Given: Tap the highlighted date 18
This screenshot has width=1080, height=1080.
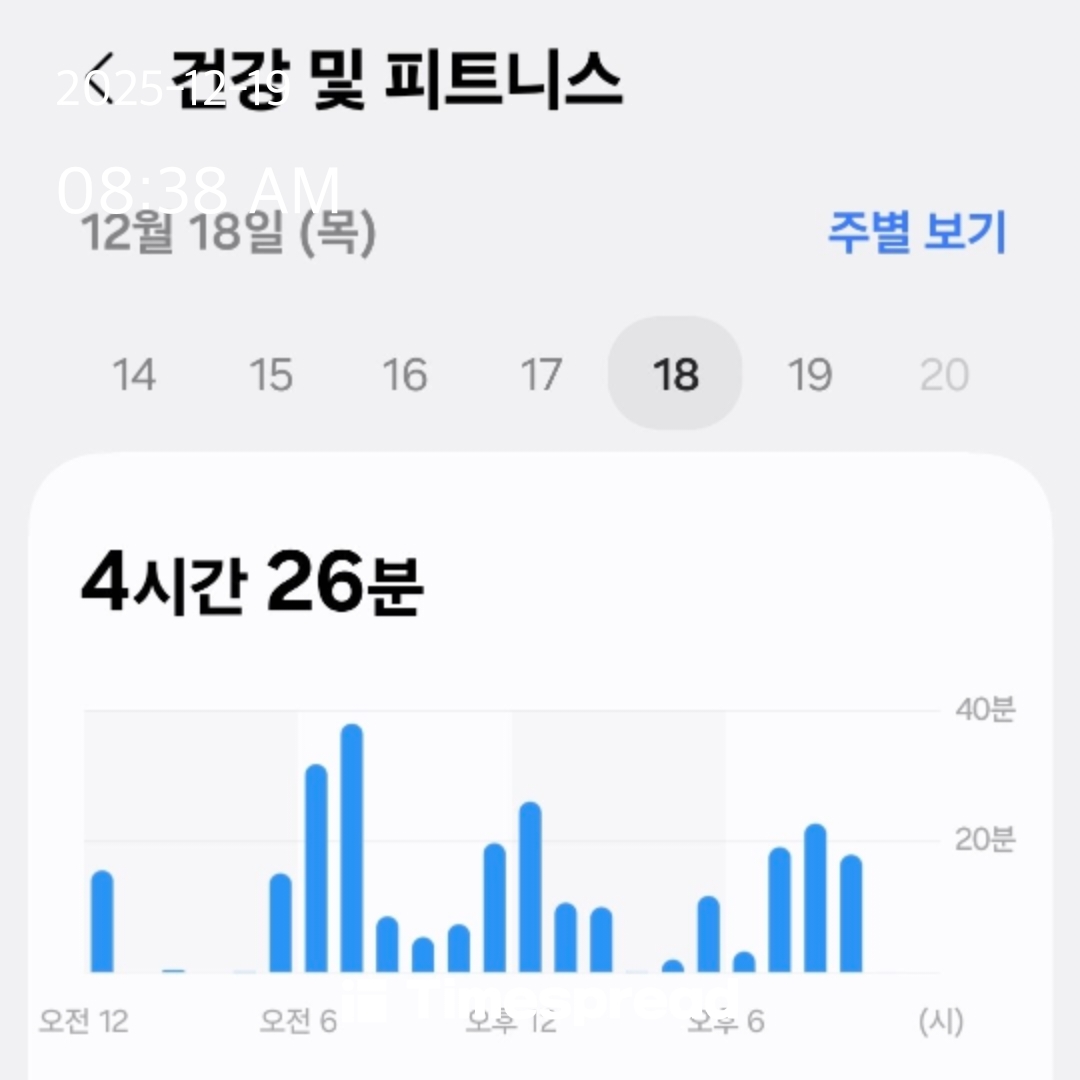Looking at the screenshot, I should coord(675,374).
